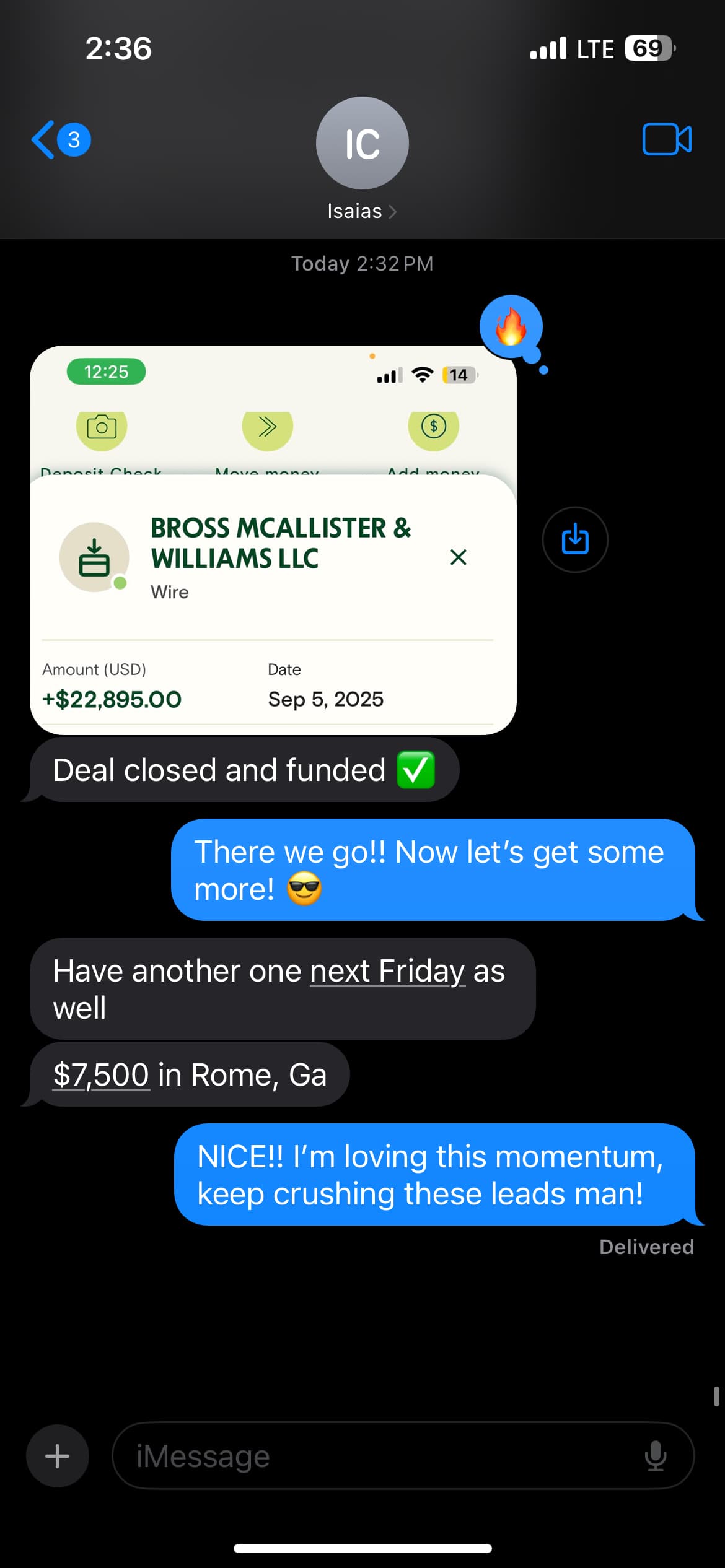Open the plus attachments menu
The image size is (725, 1568).
tap(57, 1456)
